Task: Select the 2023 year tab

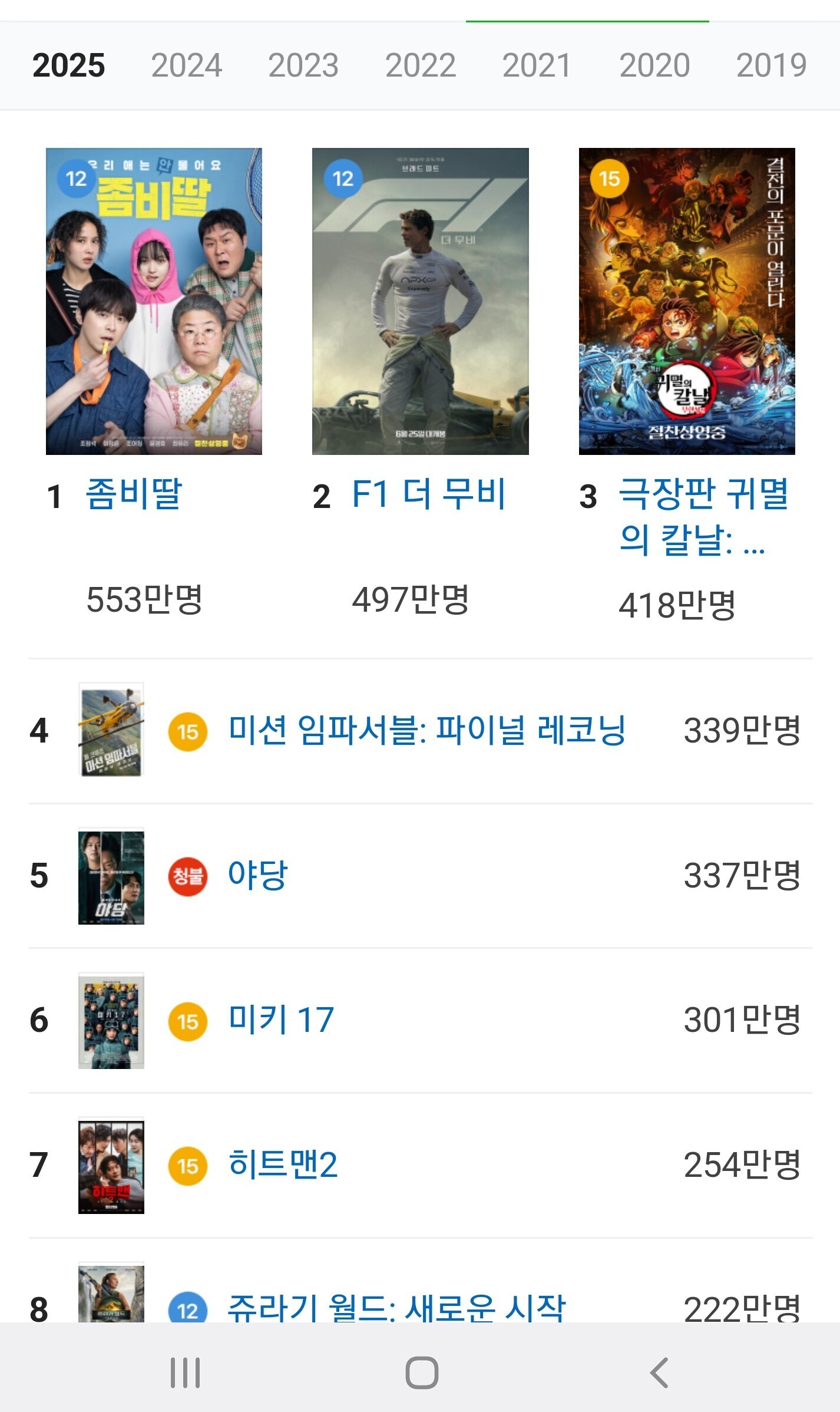Action: [x=303, y=65]
